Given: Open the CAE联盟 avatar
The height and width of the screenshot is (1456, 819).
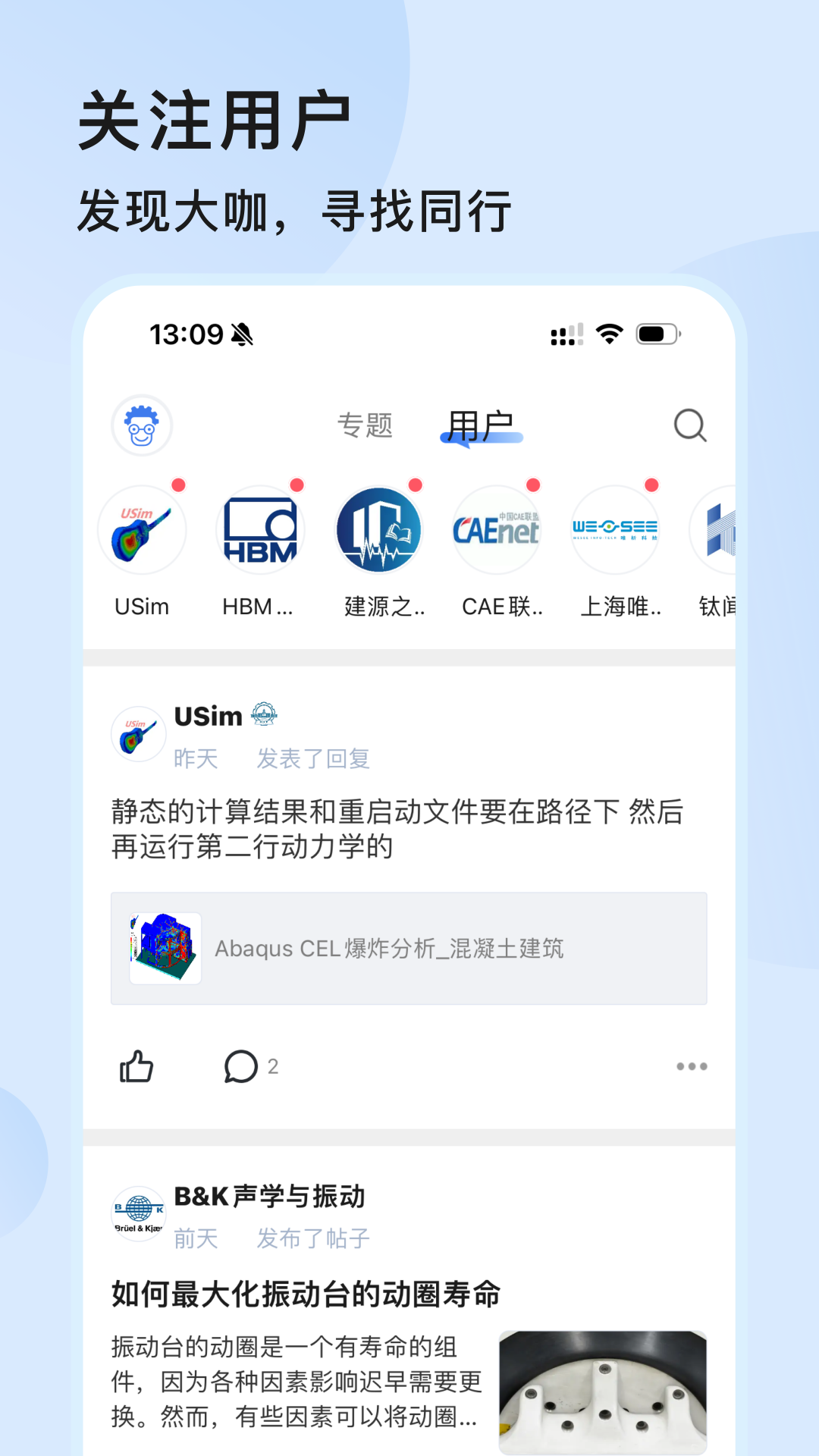Looking at the screenshot, I should pyautogui.click(x=497, y=529).
